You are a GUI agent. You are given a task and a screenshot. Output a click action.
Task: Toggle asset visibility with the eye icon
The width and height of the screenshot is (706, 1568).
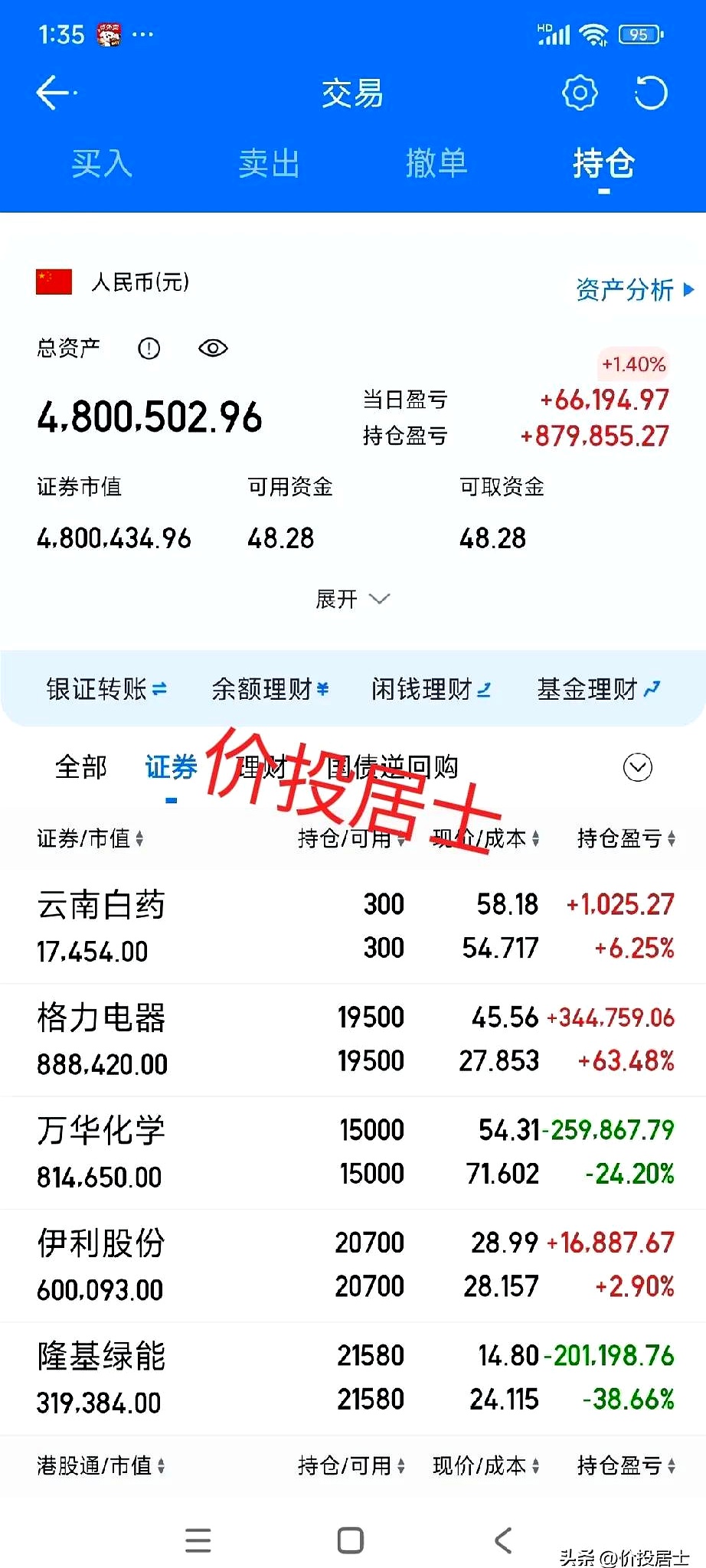point(212,348)
